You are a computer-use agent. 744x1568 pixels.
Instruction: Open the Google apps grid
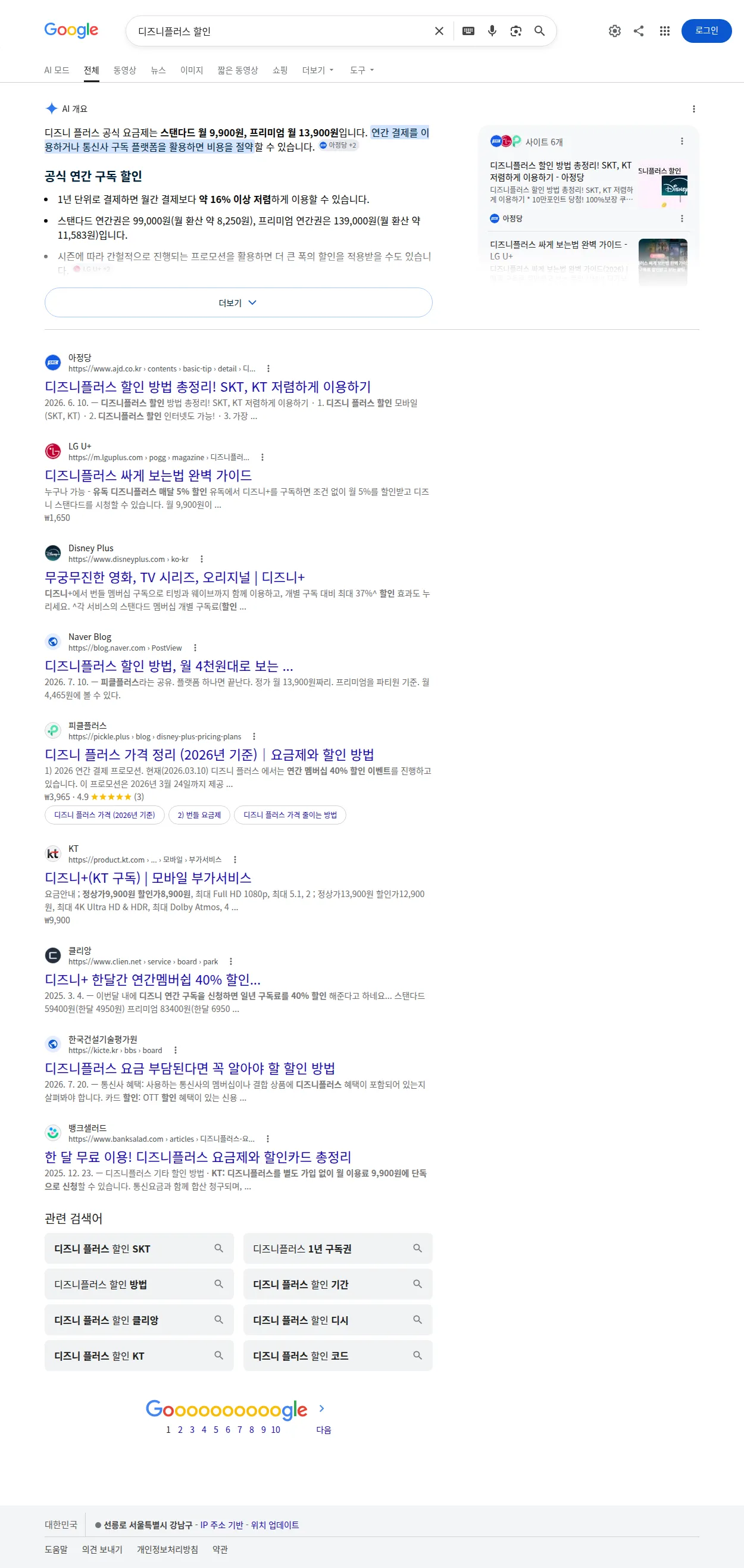(x=664, y=31)
